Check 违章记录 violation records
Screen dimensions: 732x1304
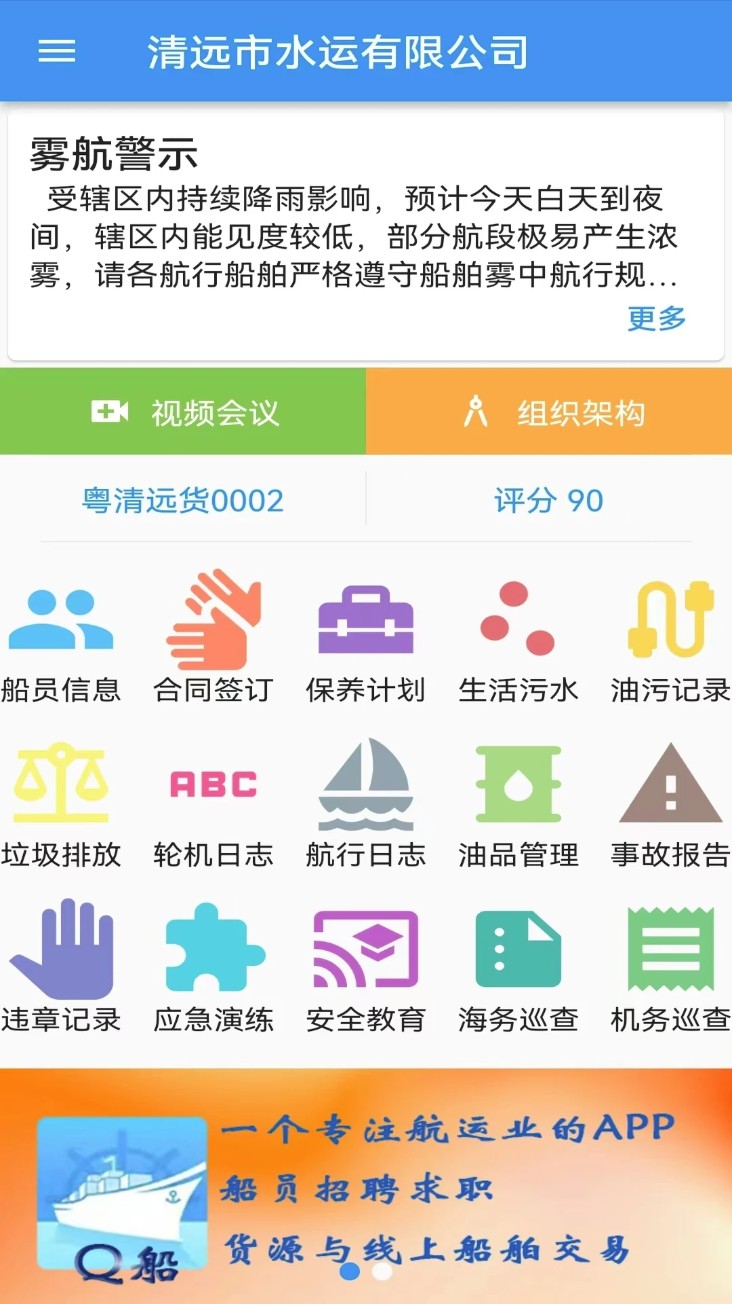61,970
